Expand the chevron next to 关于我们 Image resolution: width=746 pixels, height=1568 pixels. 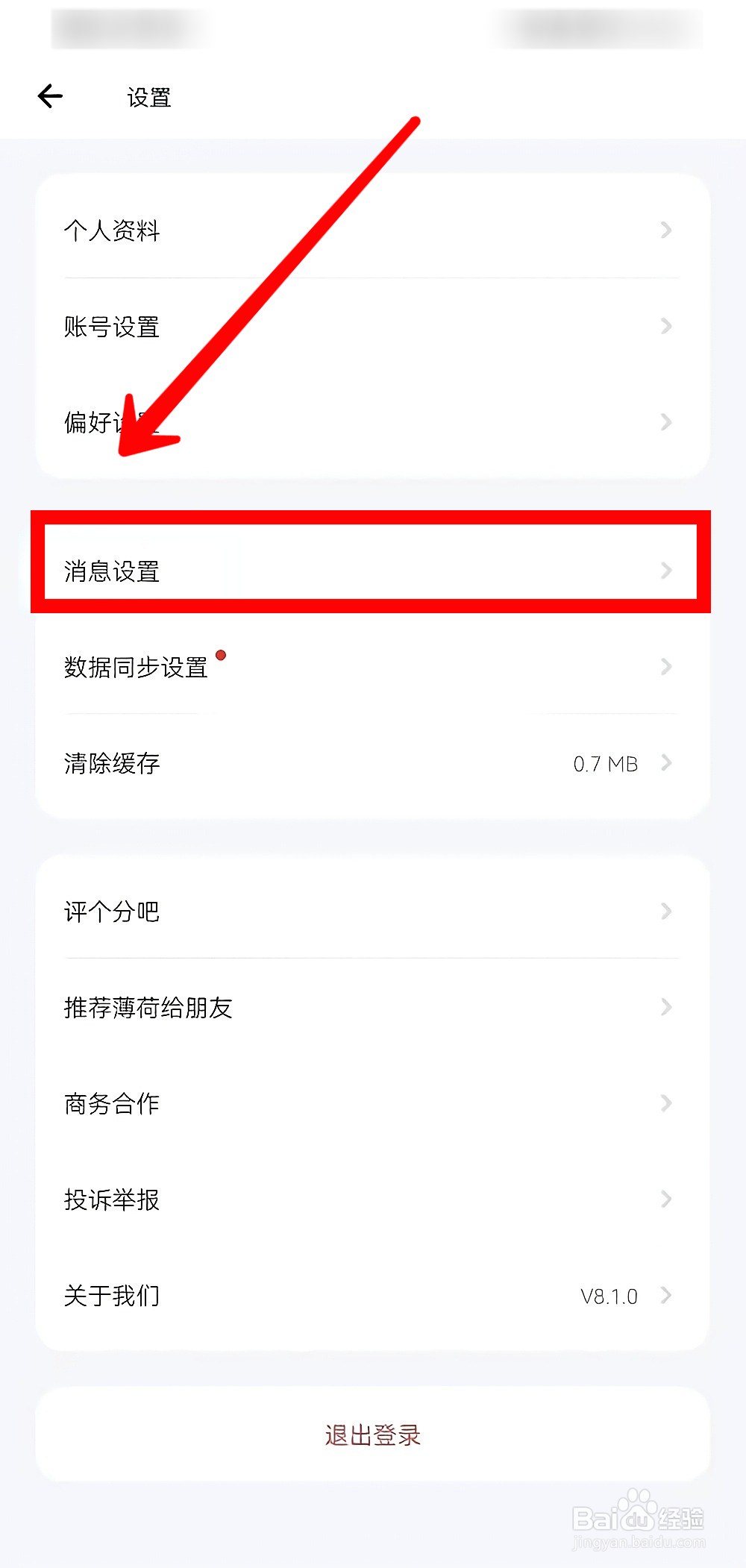point(666,1296)
